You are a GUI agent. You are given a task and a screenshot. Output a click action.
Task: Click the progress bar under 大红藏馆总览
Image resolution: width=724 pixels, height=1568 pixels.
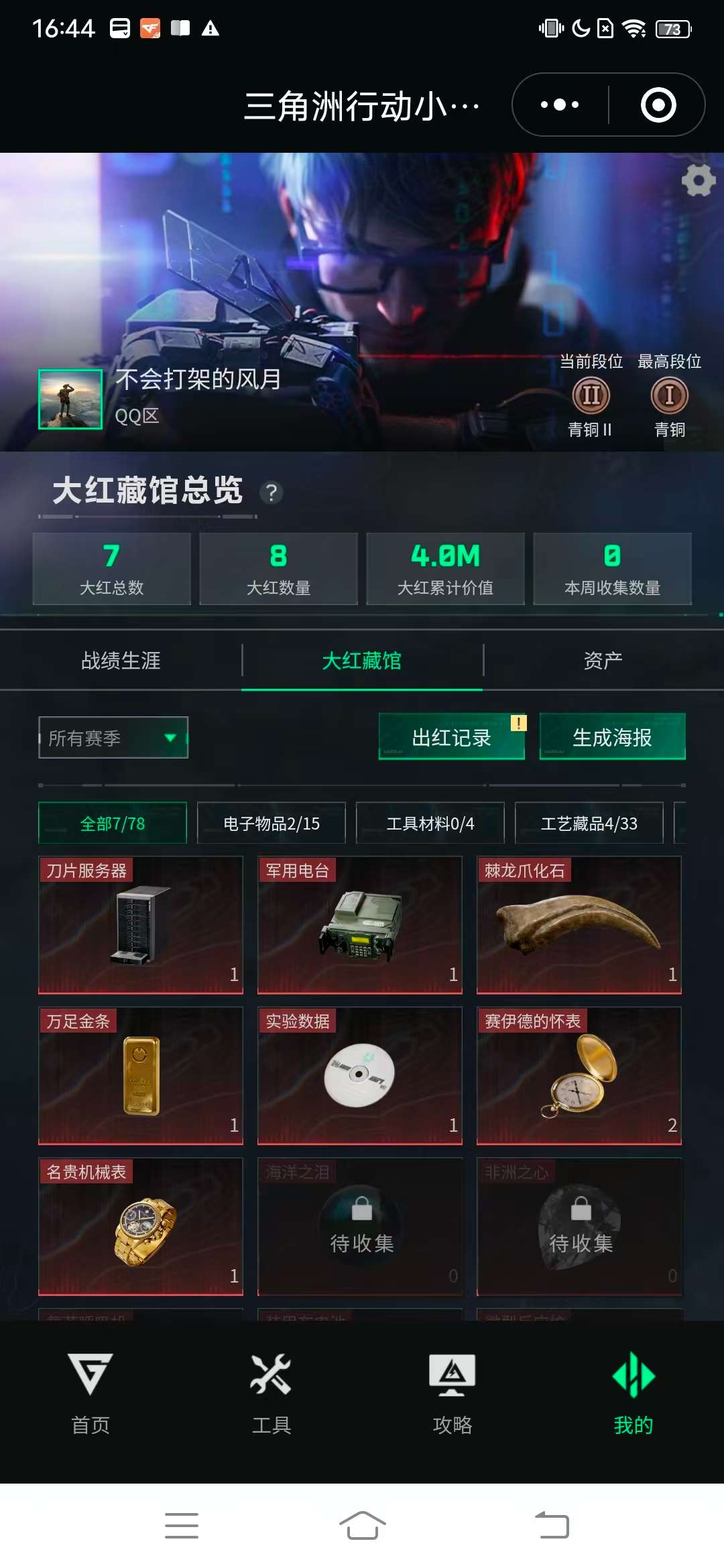(x=147, y=516)
